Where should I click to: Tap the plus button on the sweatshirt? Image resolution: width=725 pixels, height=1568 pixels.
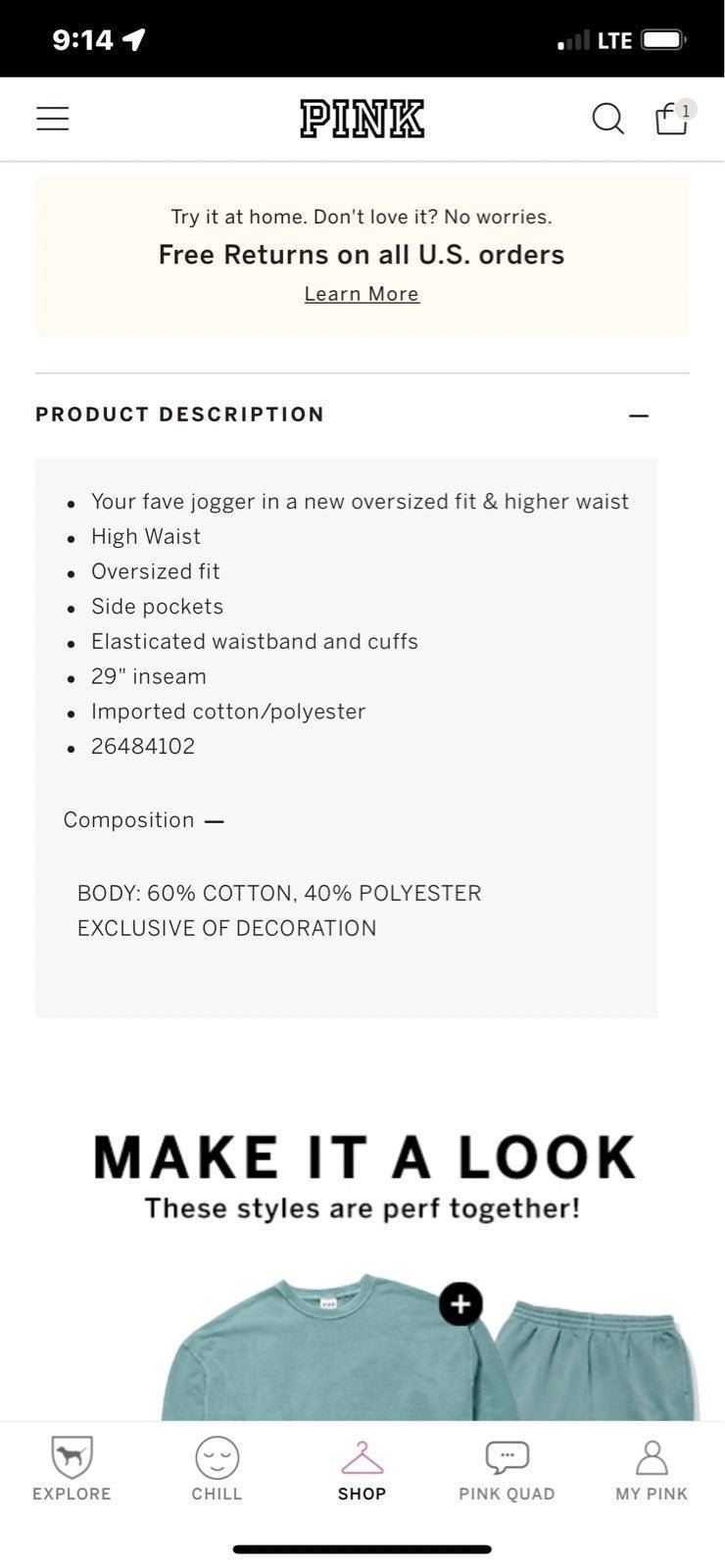[x=460, y=1303]
